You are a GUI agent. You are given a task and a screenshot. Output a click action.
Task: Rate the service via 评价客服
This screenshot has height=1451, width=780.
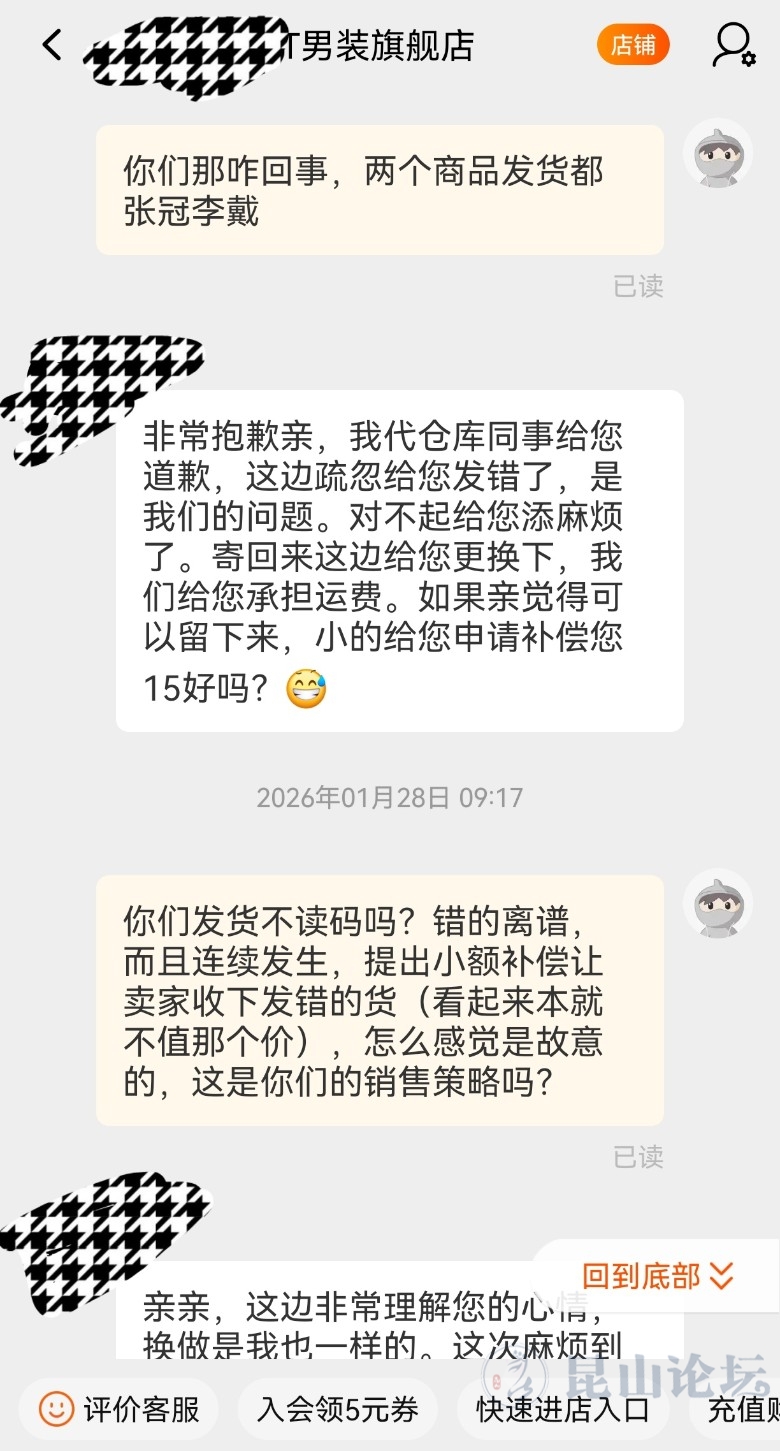tap(120, 1410)
